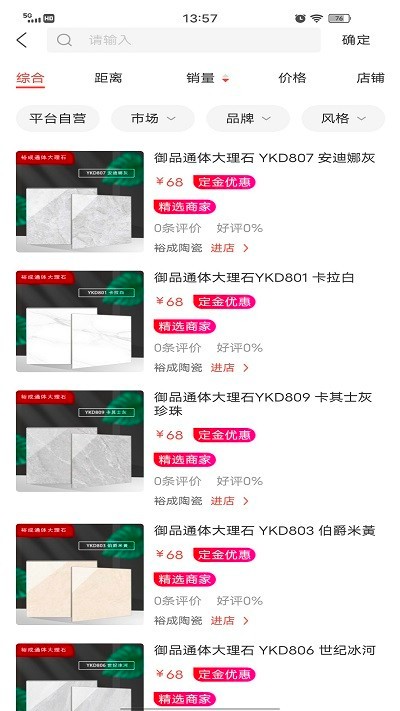This screenshot has height=711, width=400.
Task: Select the 综合 sort tab
Action: click(30, 78)
